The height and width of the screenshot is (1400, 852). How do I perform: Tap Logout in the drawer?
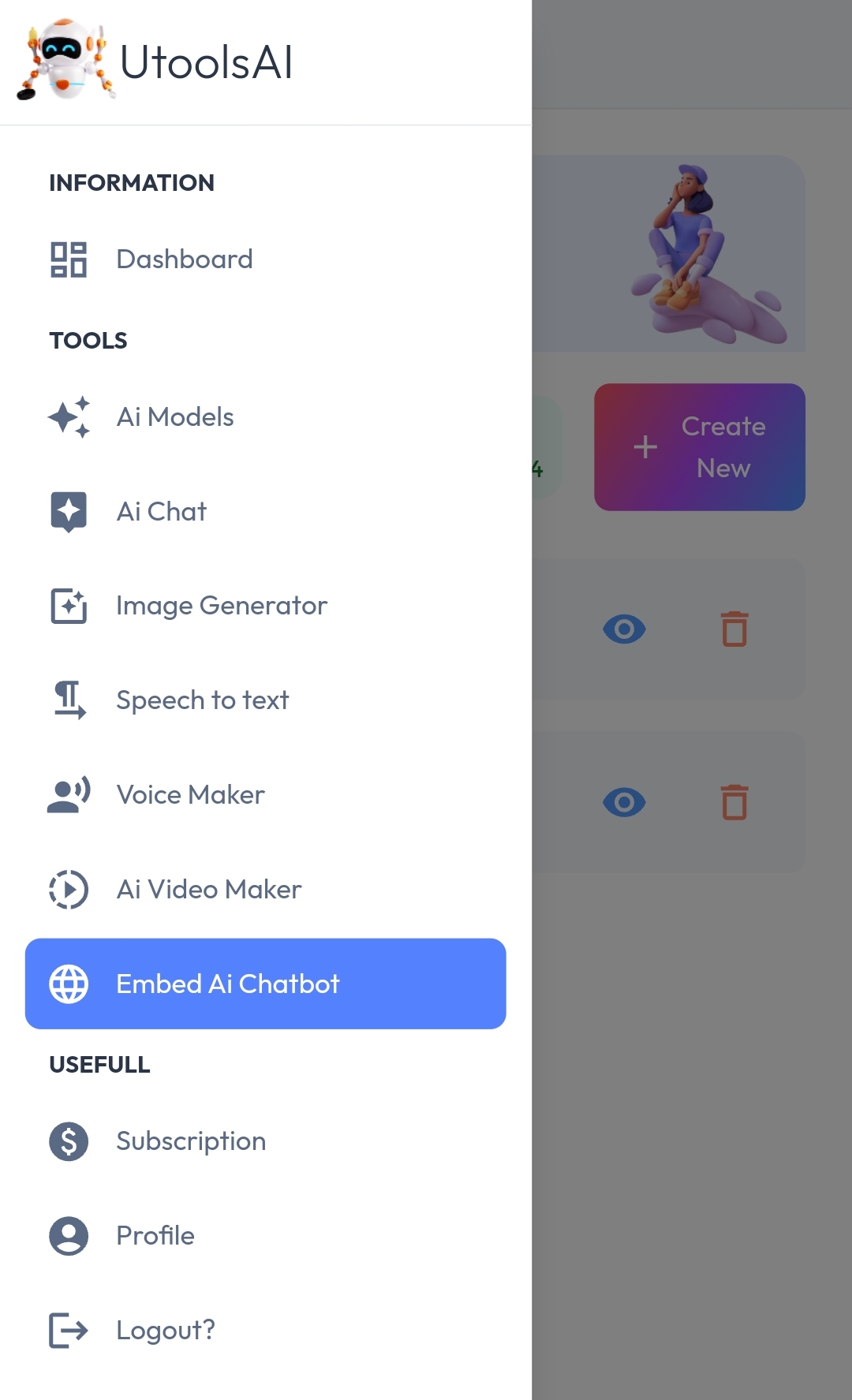click(166, 1331)
